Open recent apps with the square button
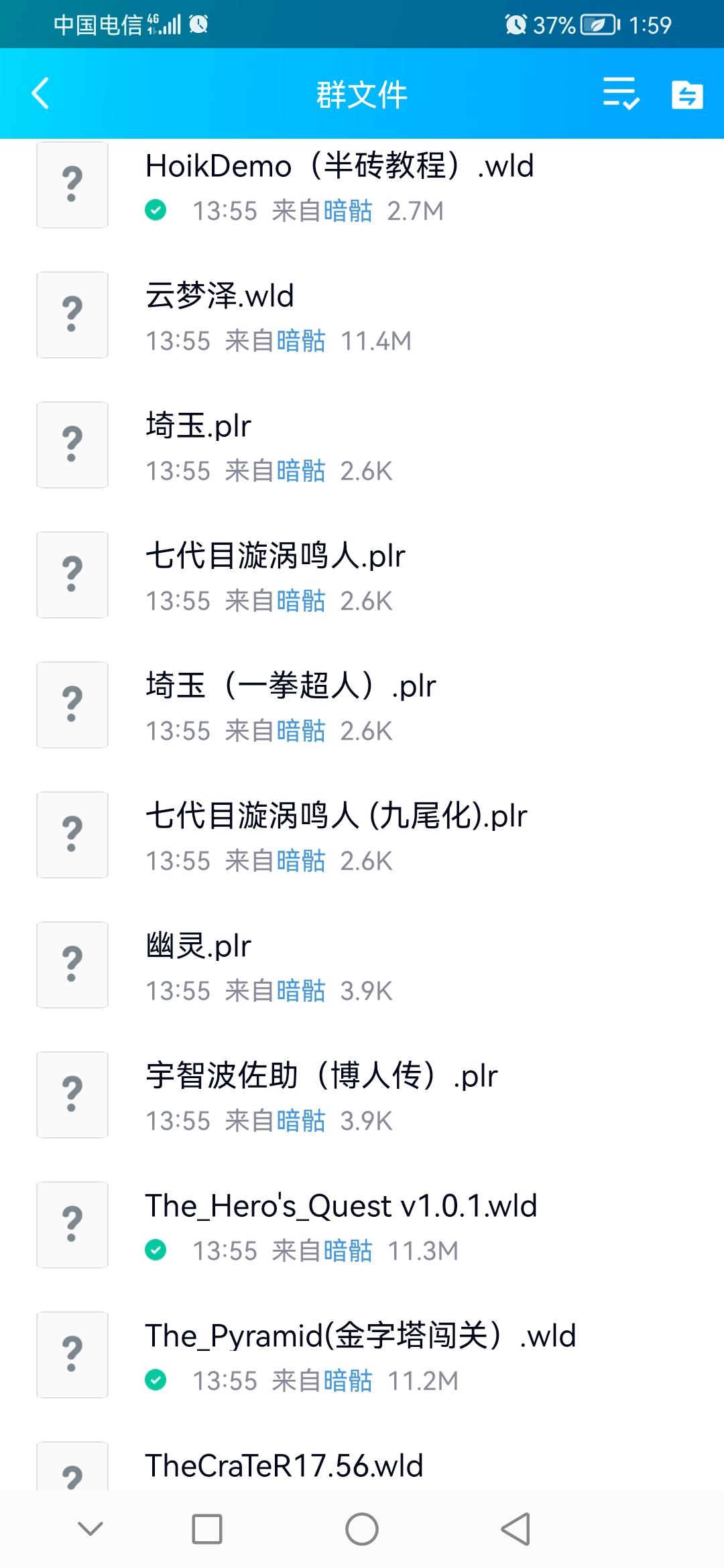 [x=207, y=1529]
